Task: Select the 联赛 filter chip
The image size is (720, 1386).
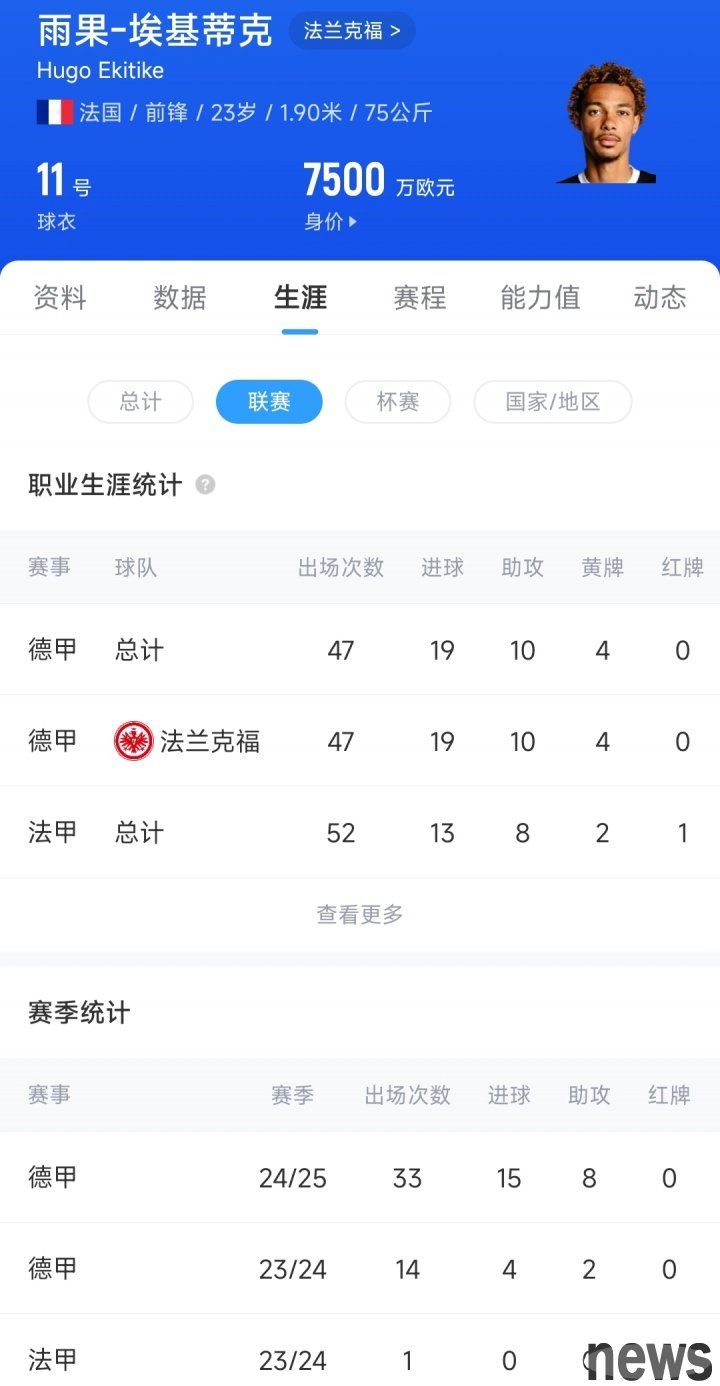Action: pos(269,402)
